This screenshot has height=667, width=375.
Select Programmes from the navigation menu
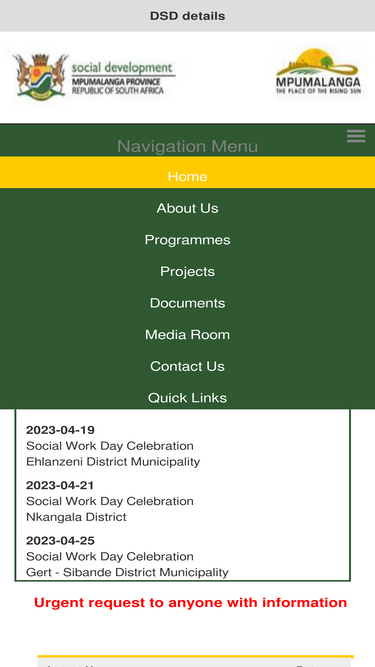click(188, 239)
